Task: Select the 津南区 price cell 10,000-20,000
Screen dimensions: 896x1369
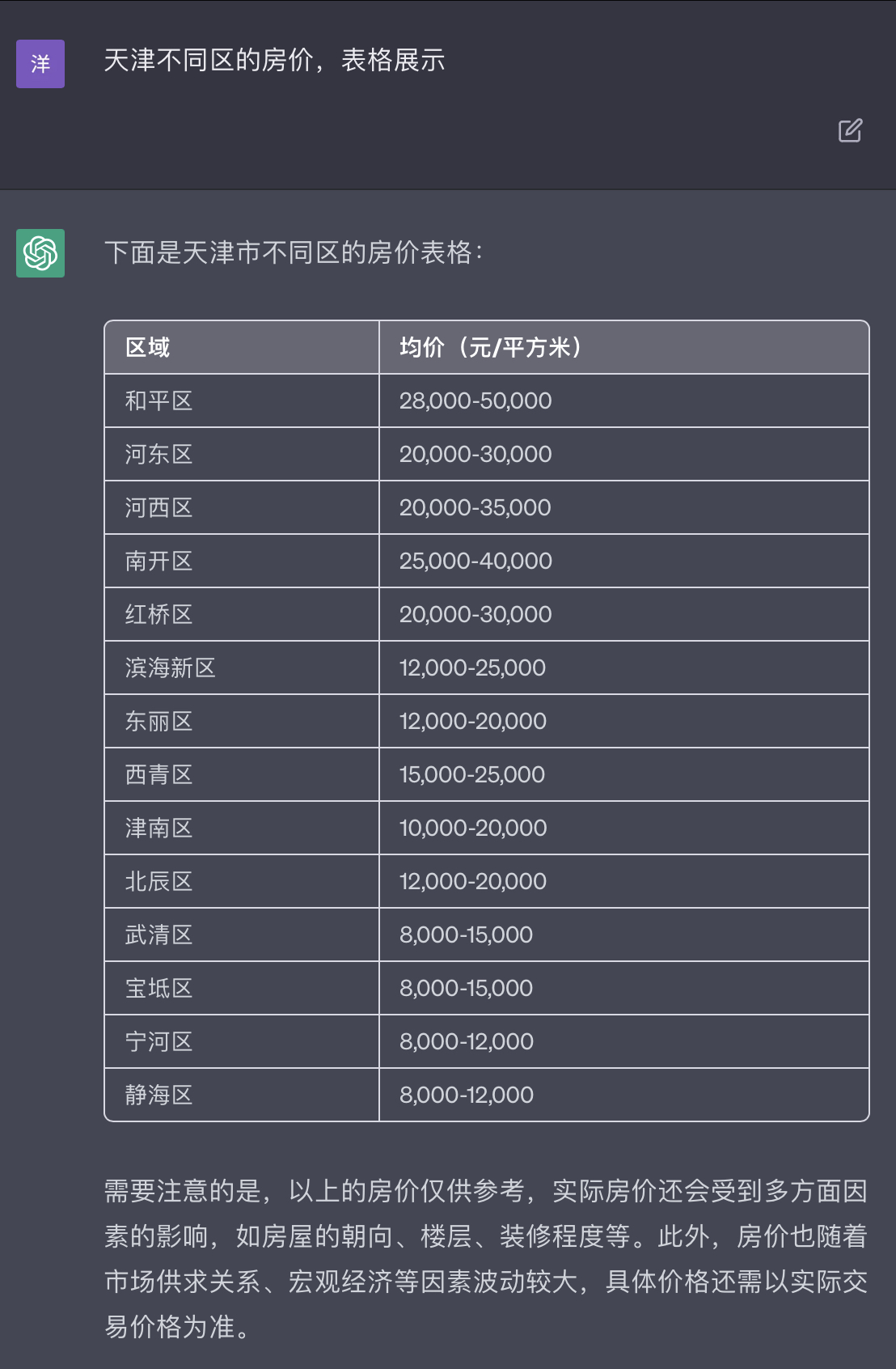Action: point(475,828)
